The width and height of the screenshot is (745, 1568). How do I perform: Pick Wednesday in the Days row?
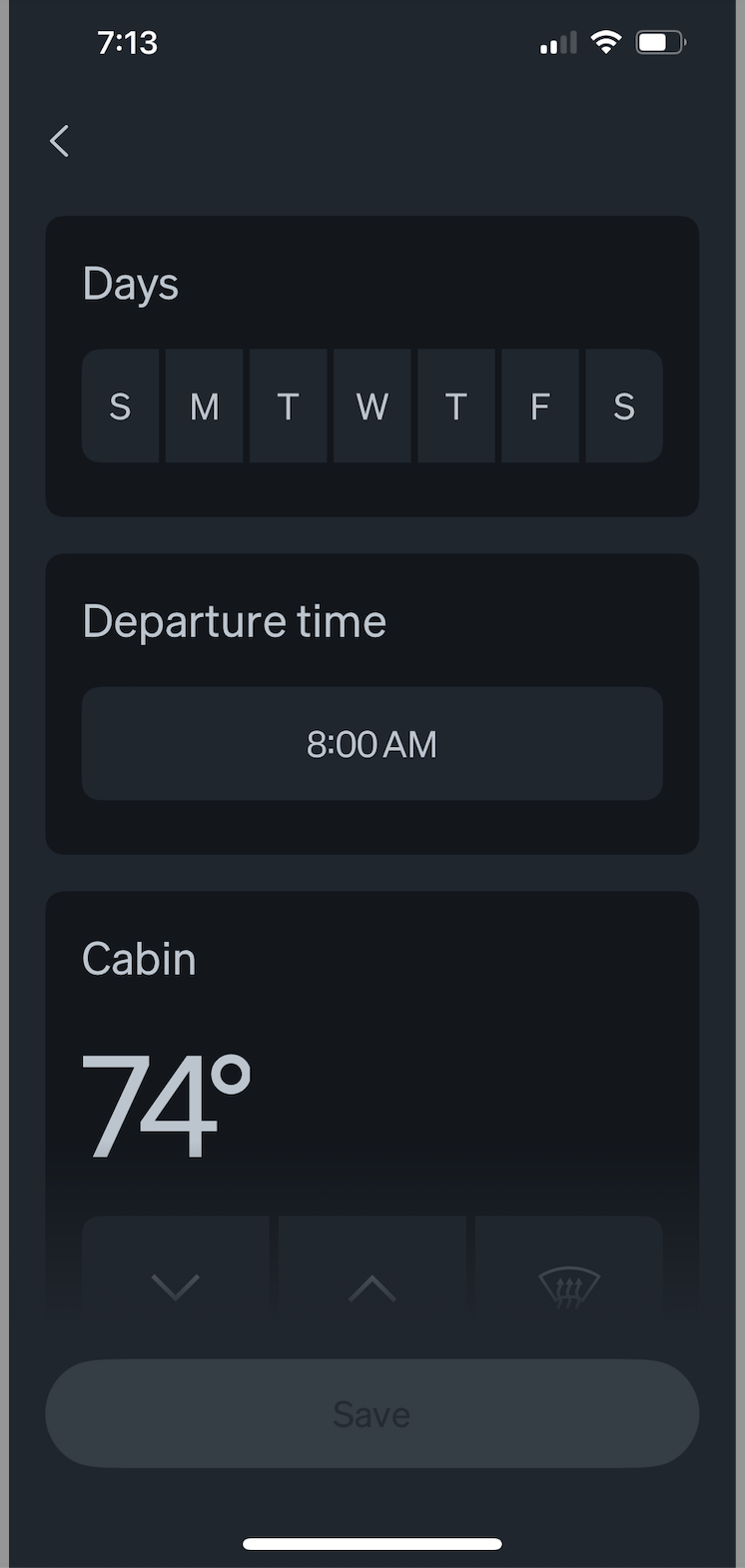tap(372, 406)
